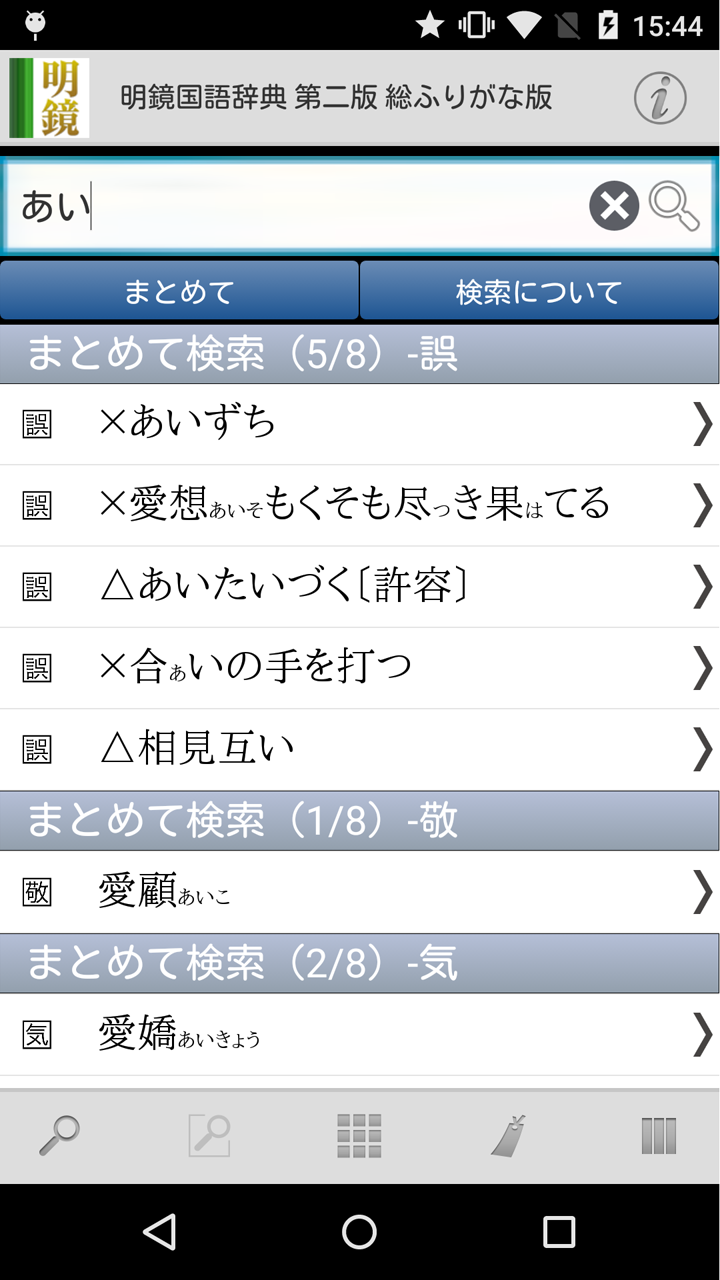The width and height of the screenshot is (720, 1280).
Task: Clear the search text with the X button
Action: pyautogui.click(x=614, y=206)
